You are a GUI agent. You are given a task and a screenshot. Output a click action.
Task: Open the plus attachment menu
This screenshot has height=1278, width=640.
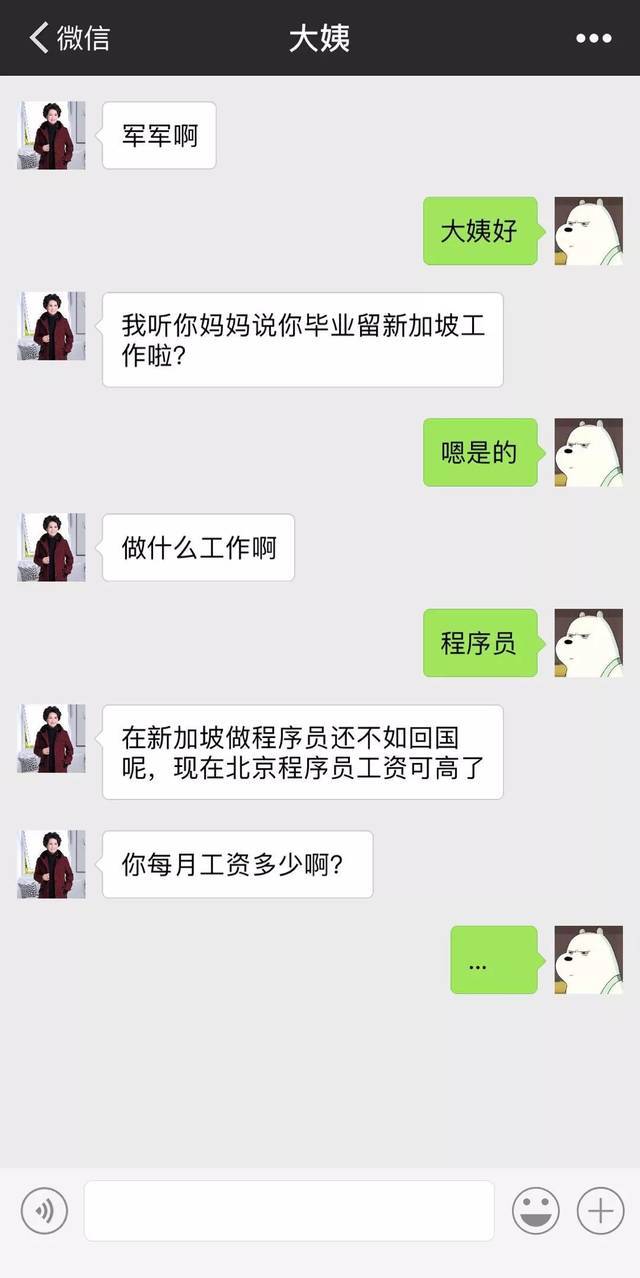pyautogui.click(x=600, y=1212)
